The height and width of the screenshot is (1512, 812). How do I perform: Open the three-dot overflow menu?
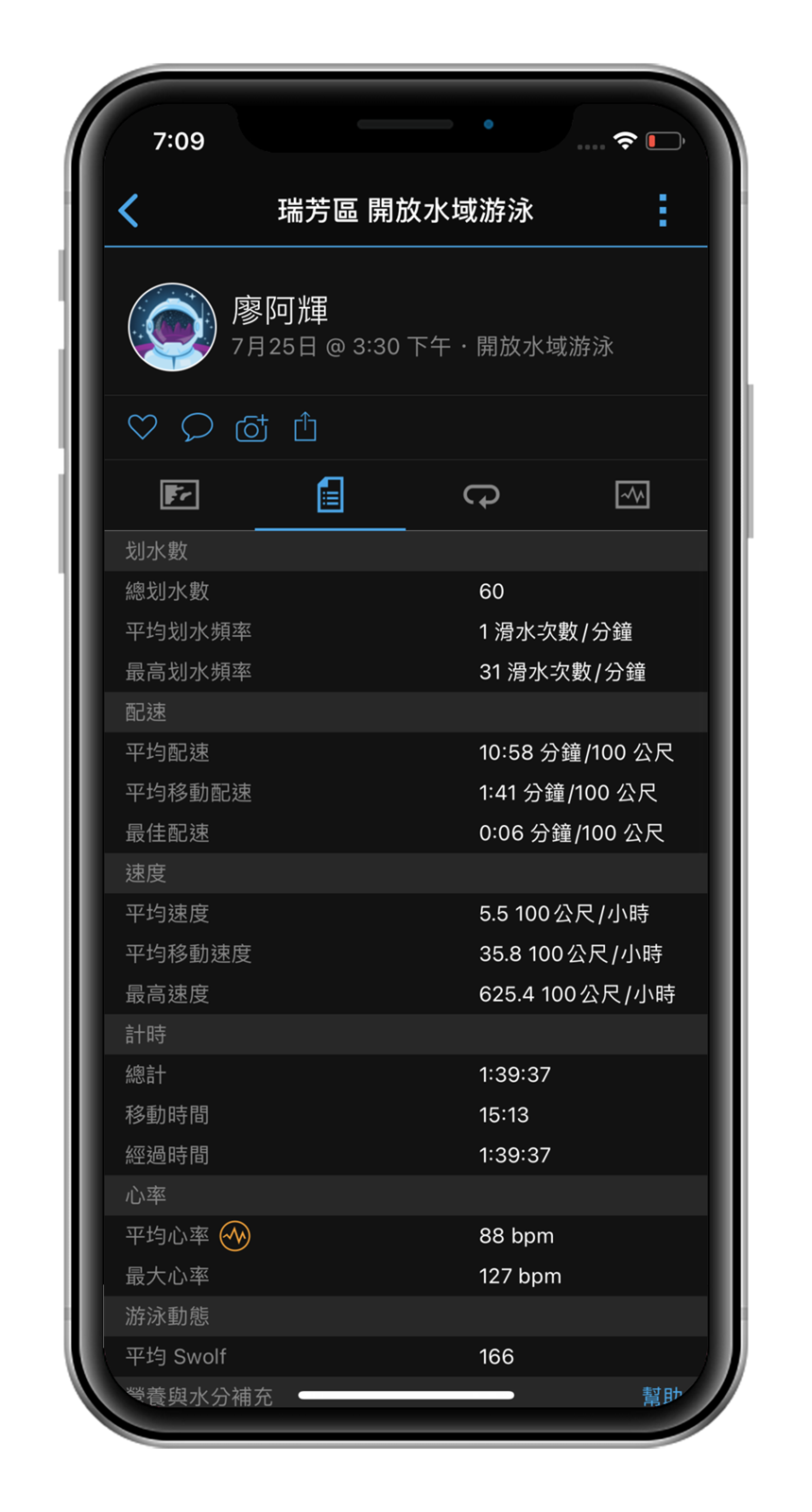point(662,211)
